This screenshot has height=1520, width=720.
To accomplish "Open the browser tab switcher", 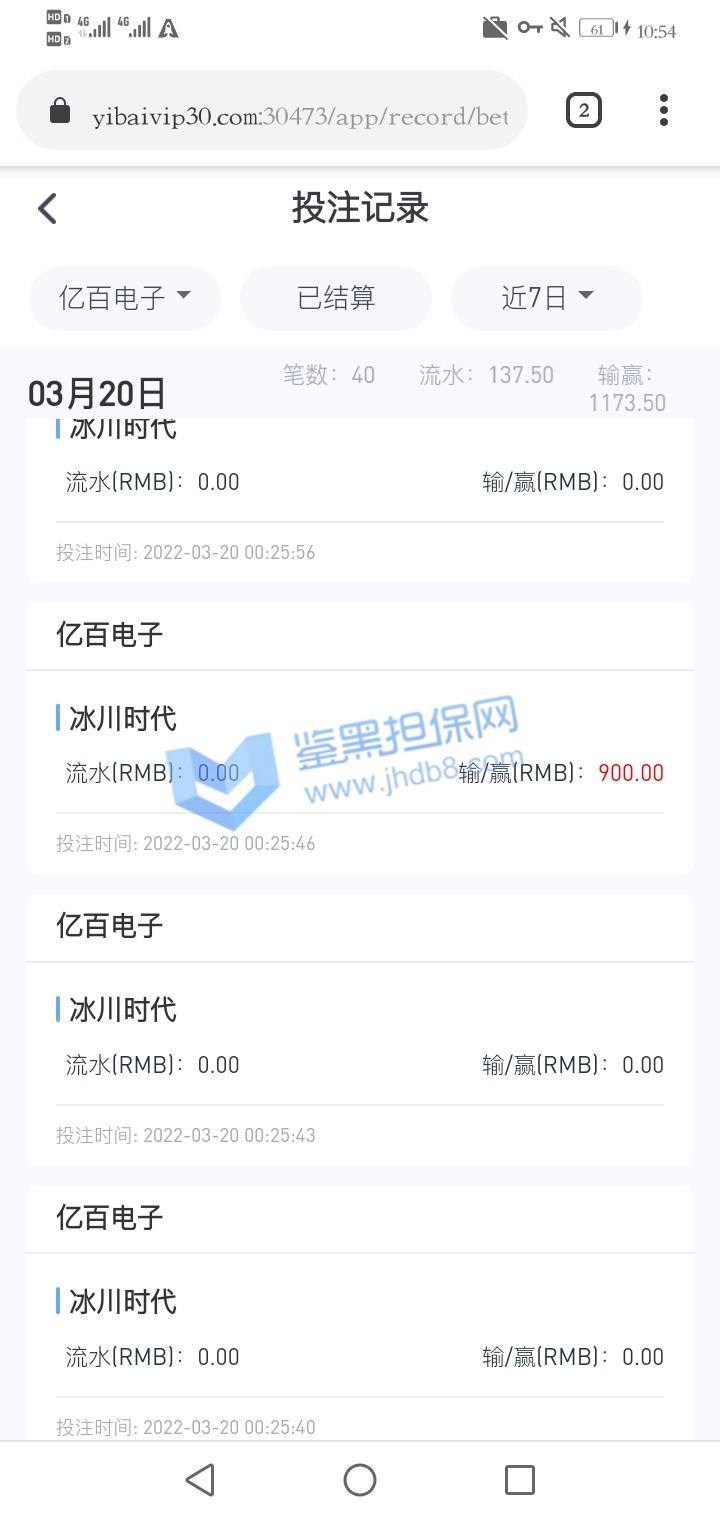I will point(584,111).
